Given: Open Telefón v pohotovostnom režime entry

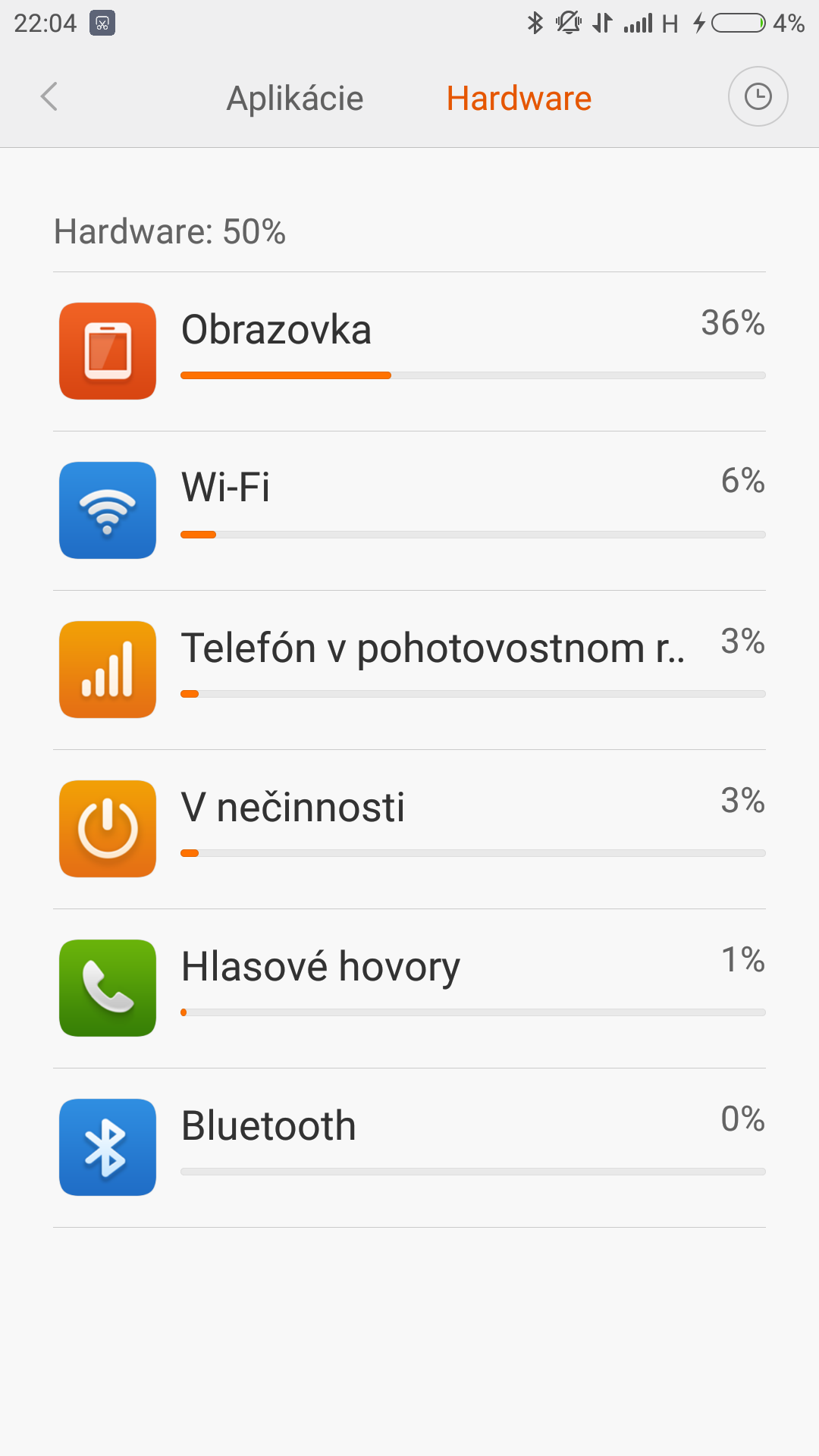Looking at the screenshot, I should 409,670.
